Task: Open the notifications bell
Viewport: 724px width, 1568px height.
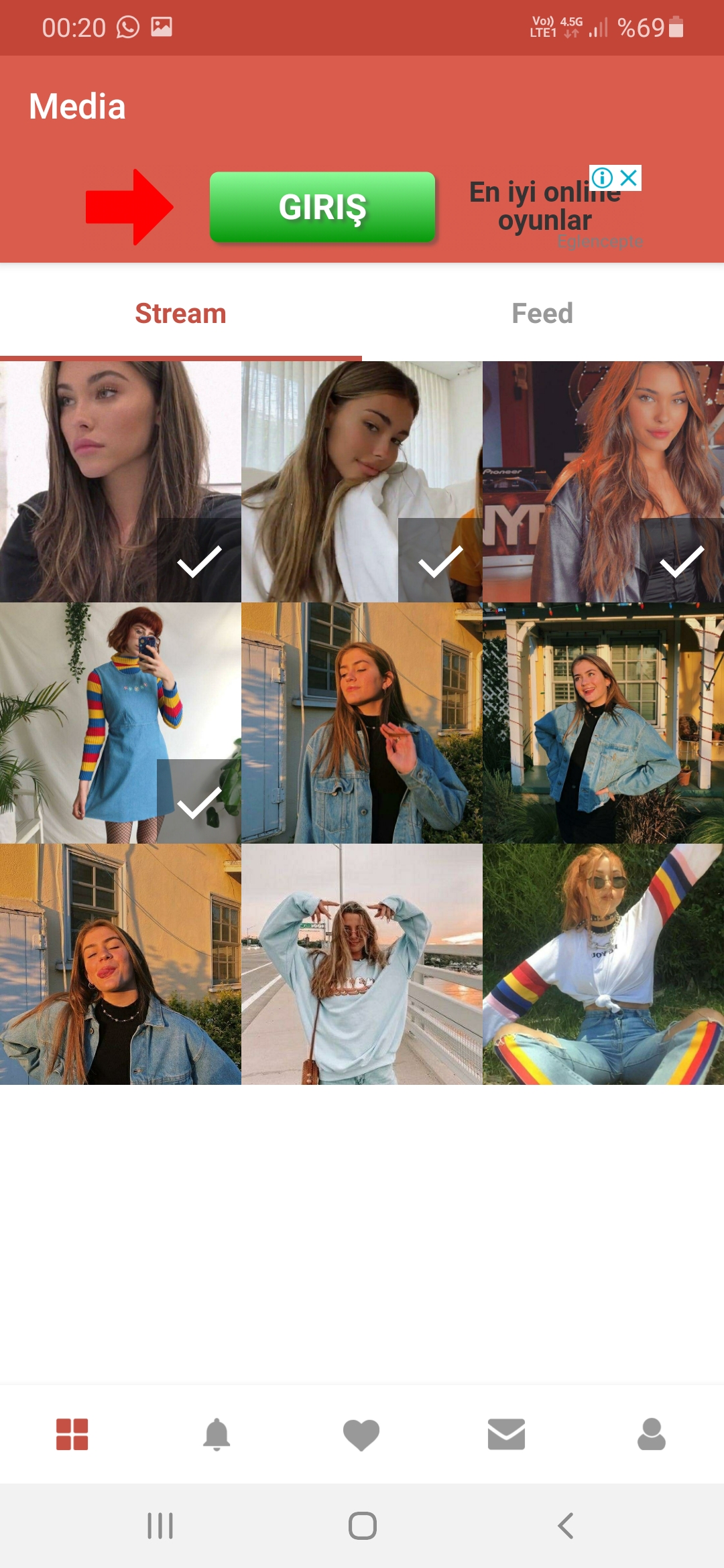Action: (x=217, y=1435)
